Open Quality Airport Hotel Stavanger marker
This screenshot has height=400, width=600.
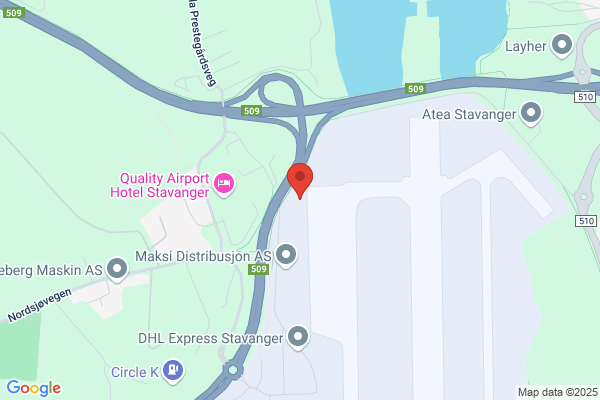pyautogui.click(x=224, y=184)
